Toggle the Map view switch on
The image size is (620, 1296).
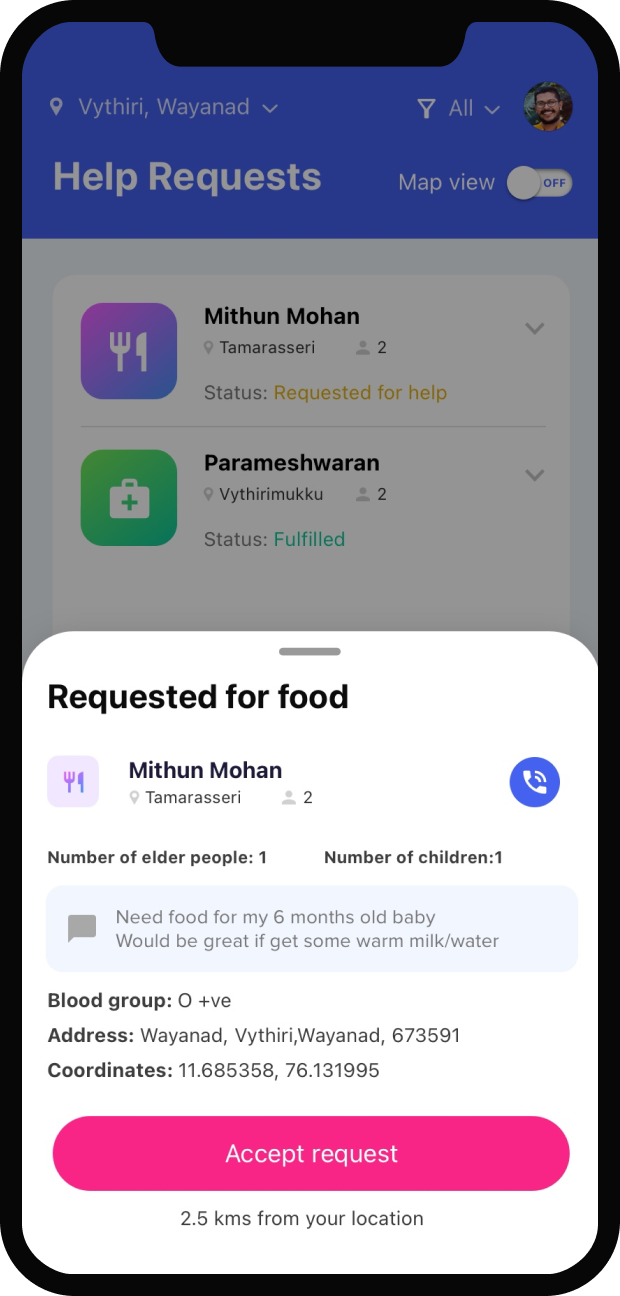tap(540, 183)
